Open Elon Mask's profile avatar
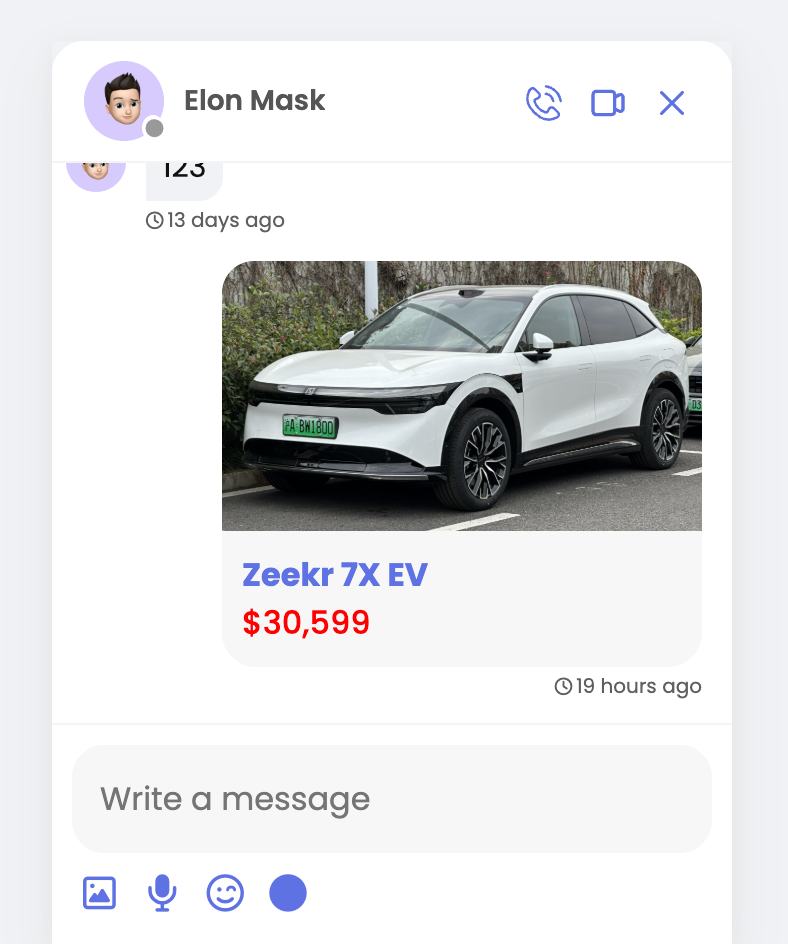The image size is (788, 944). click(124, 101)
